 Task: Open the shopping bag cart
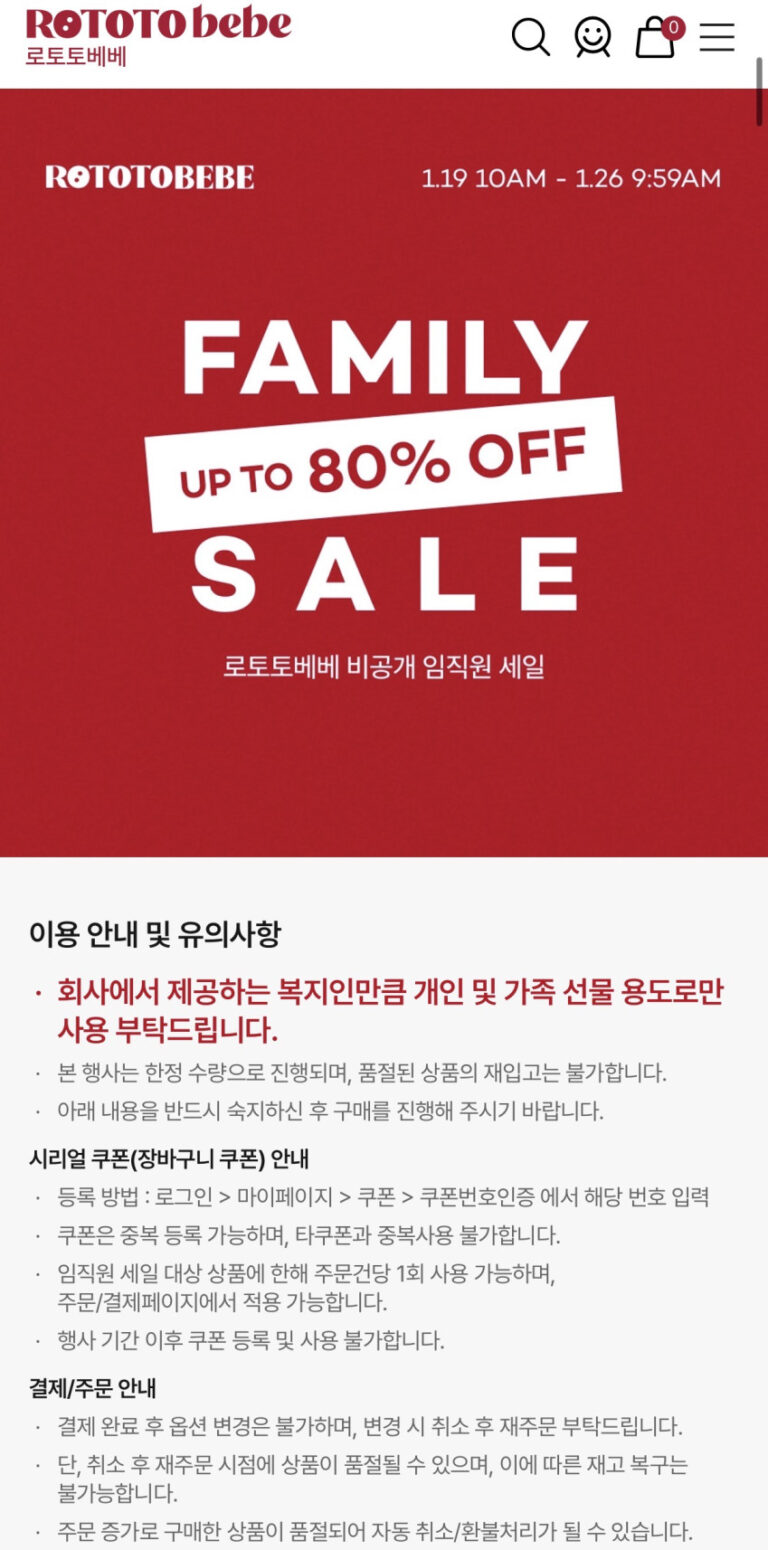tap(656, 38)
